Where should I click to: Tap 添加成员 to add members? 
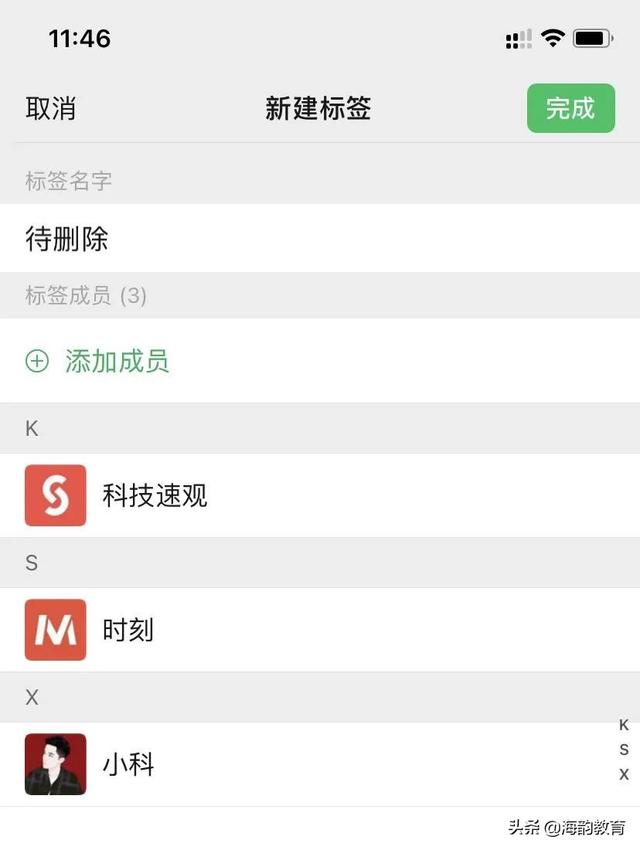tap(116, 361)
